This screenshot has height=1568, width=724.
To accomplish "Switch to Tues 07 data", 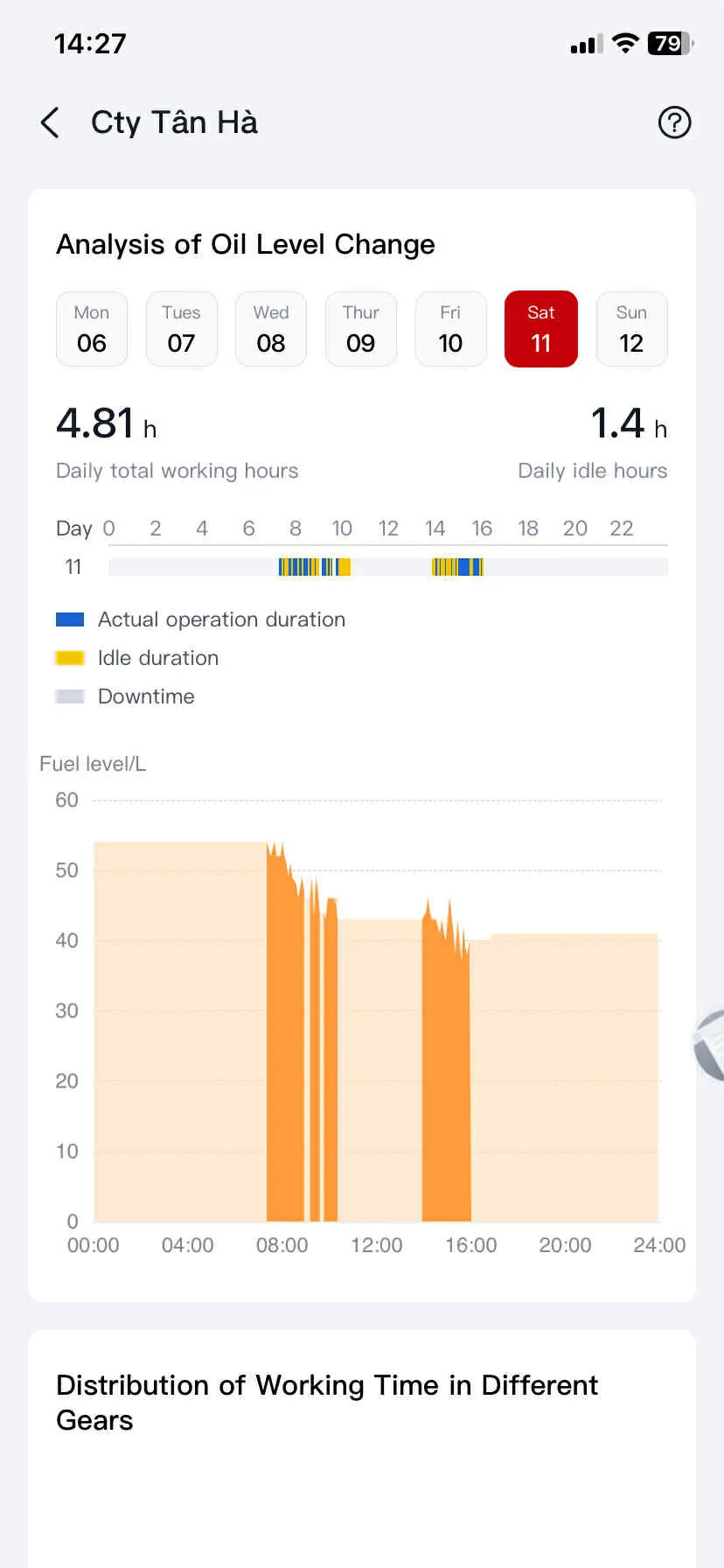I will click(x=181, y=329).
